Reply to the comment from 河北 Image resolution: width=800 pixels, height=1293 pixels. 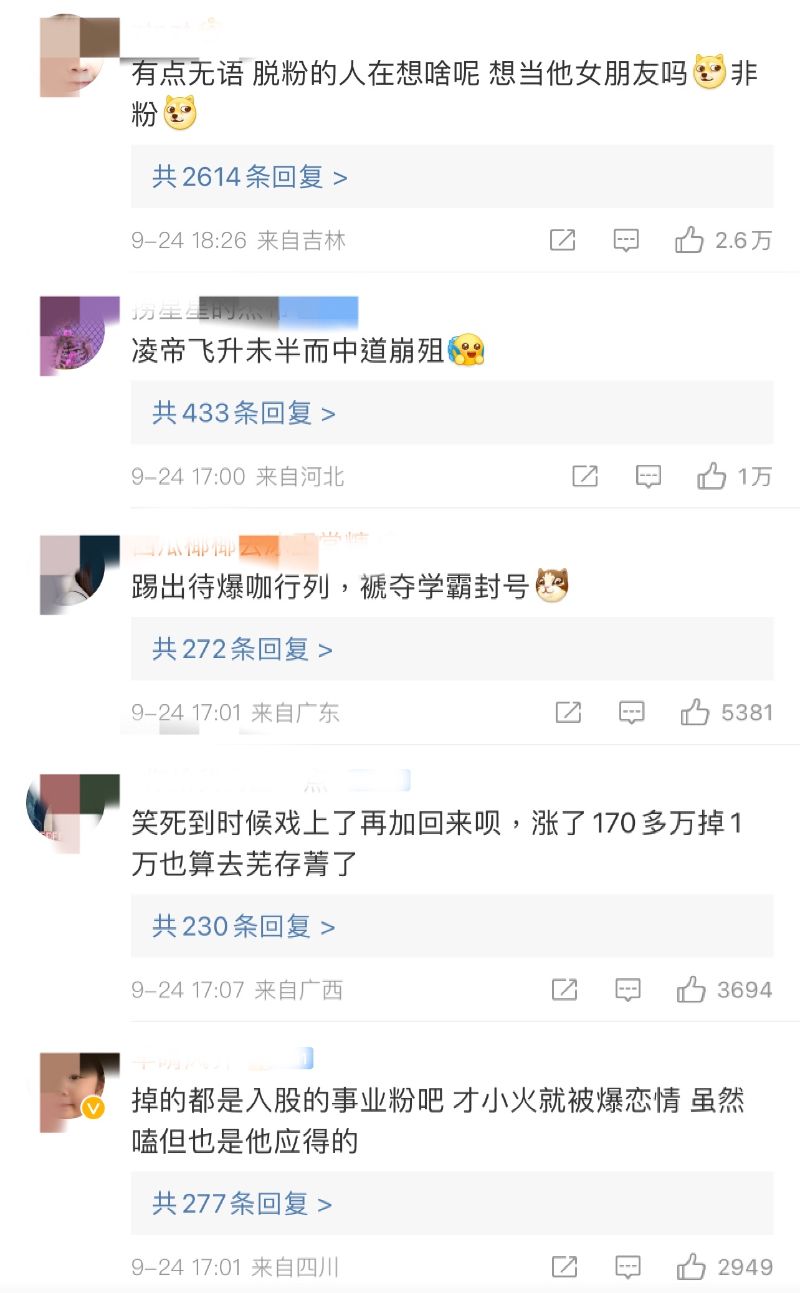coord(648,476)
